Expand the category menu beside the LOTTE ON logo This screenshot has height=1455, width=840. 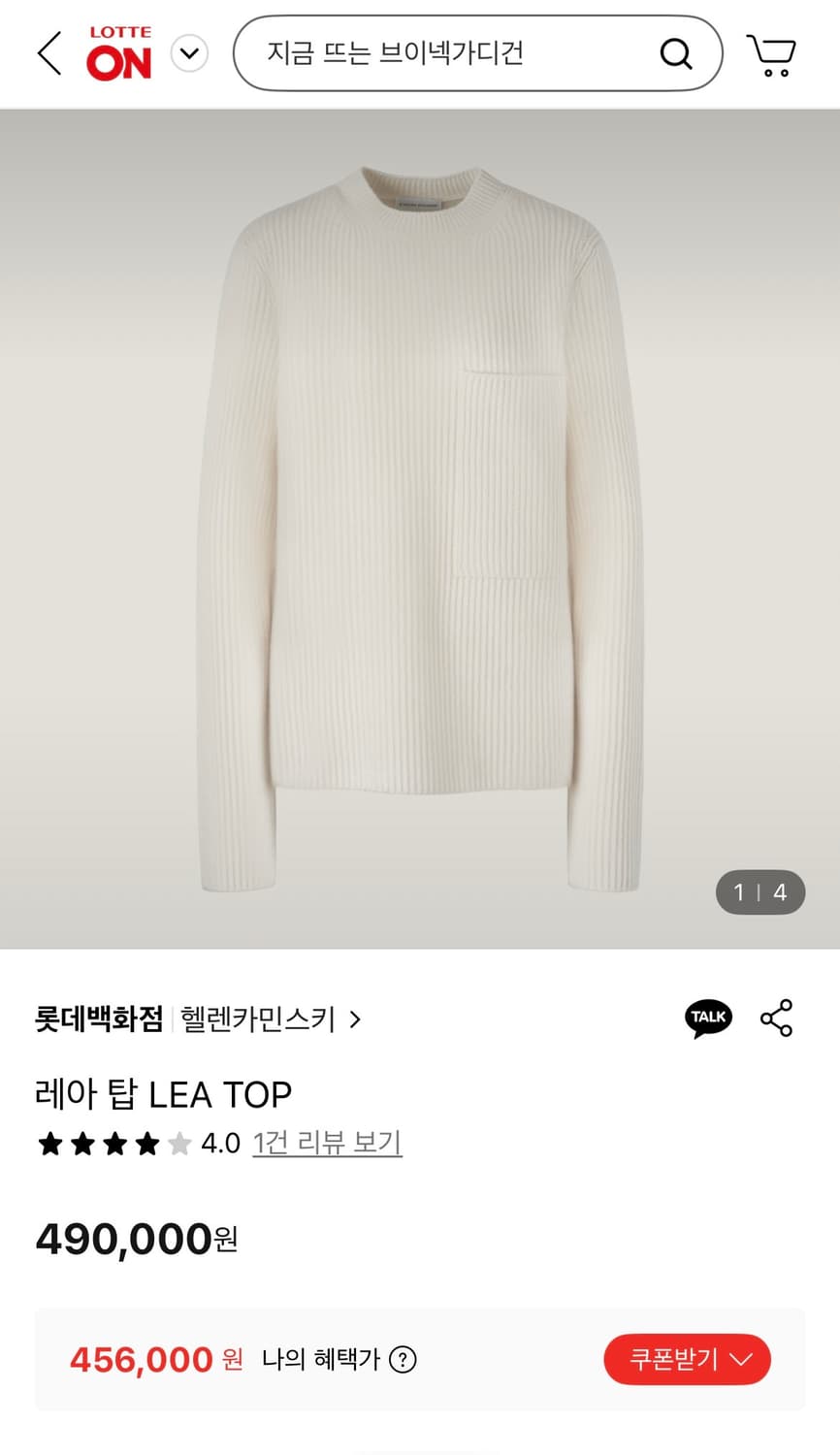[189, 53]
